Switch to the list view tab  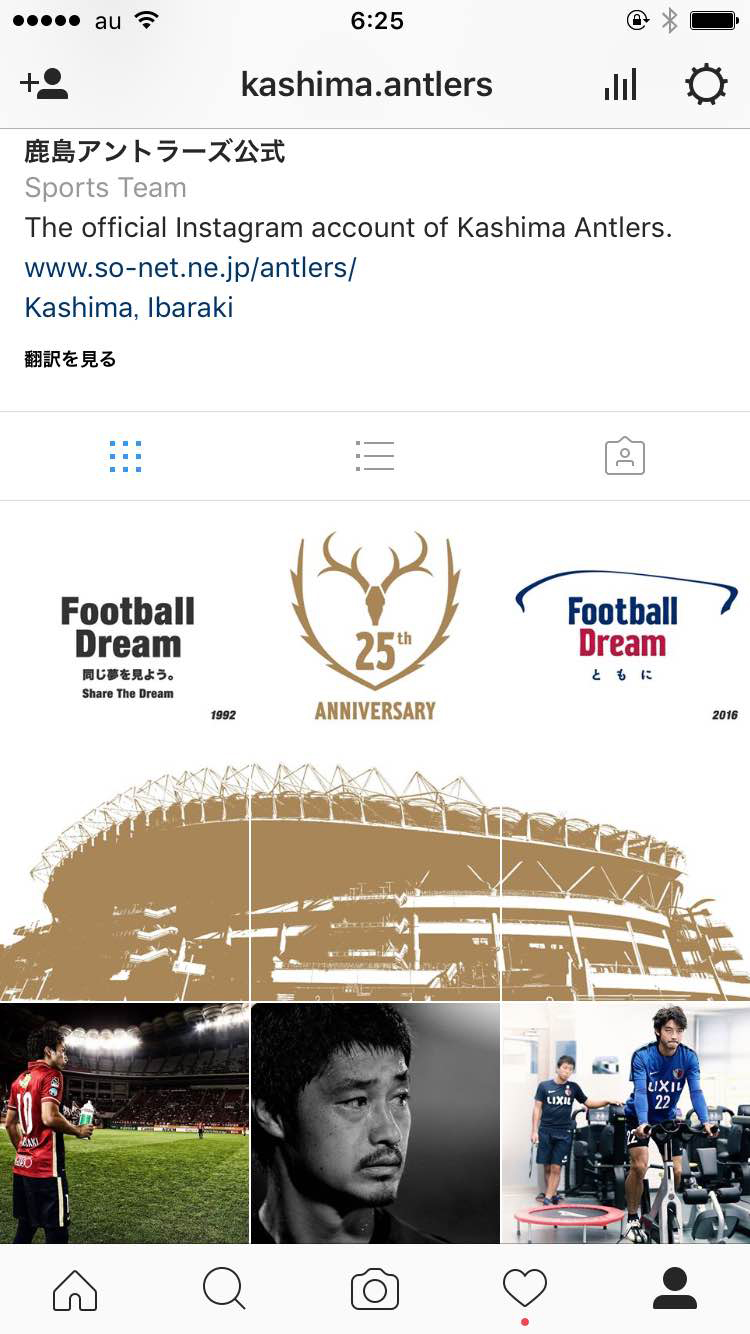coord(375,456)
